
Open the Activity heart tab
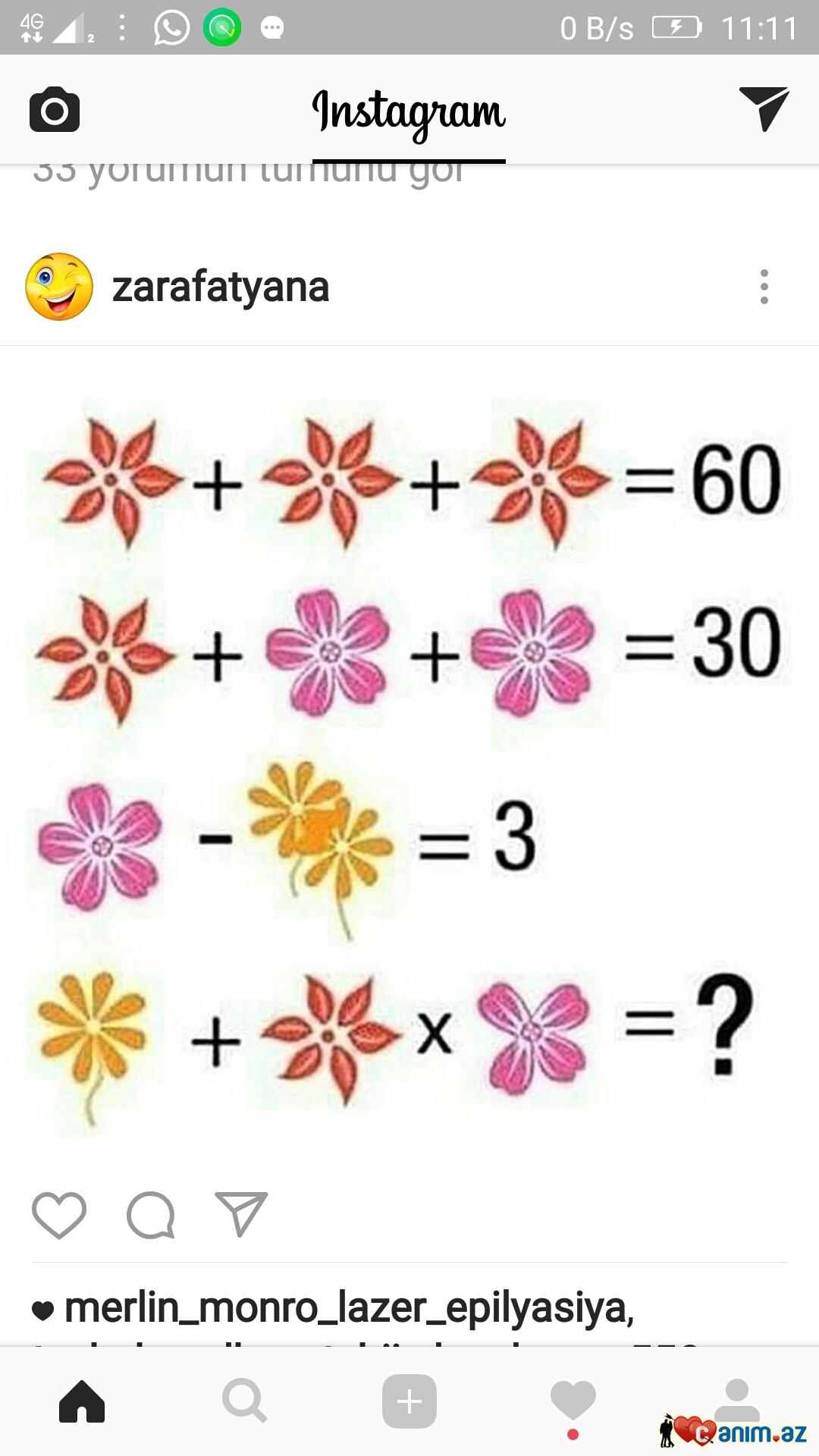(x=573, y=1401)
